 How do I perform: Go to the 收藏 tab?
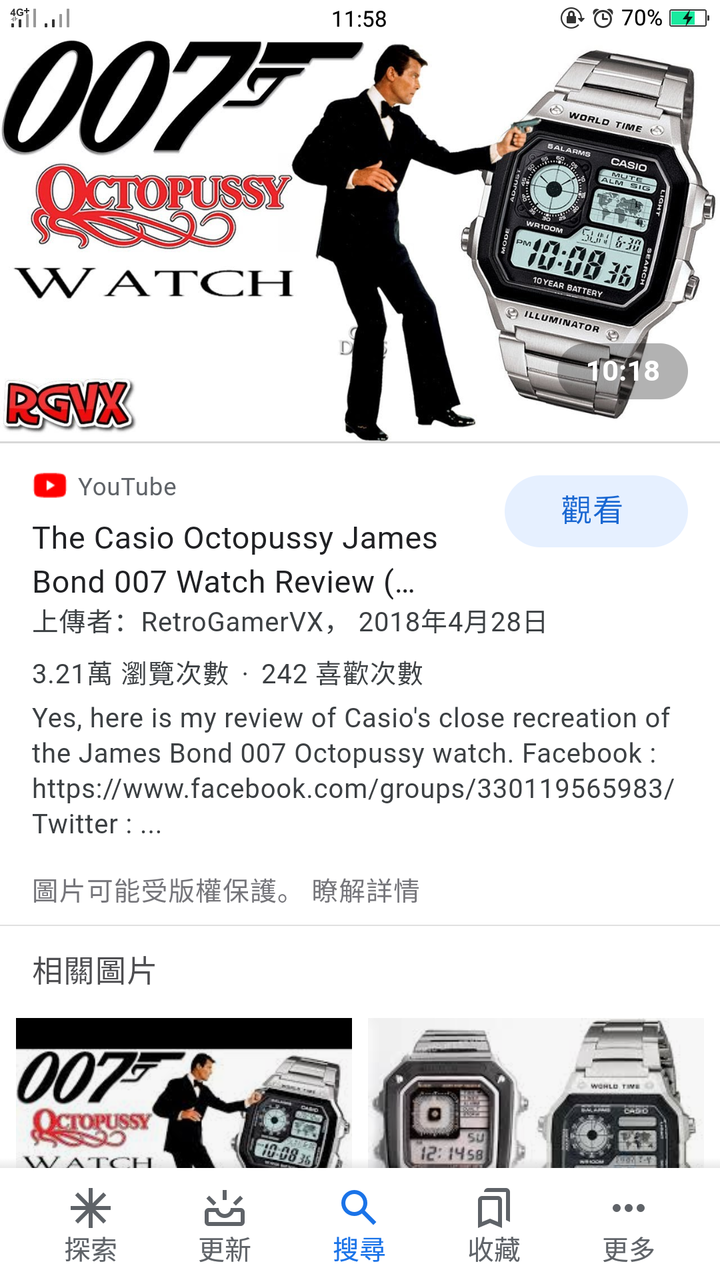pos(494,1226)
